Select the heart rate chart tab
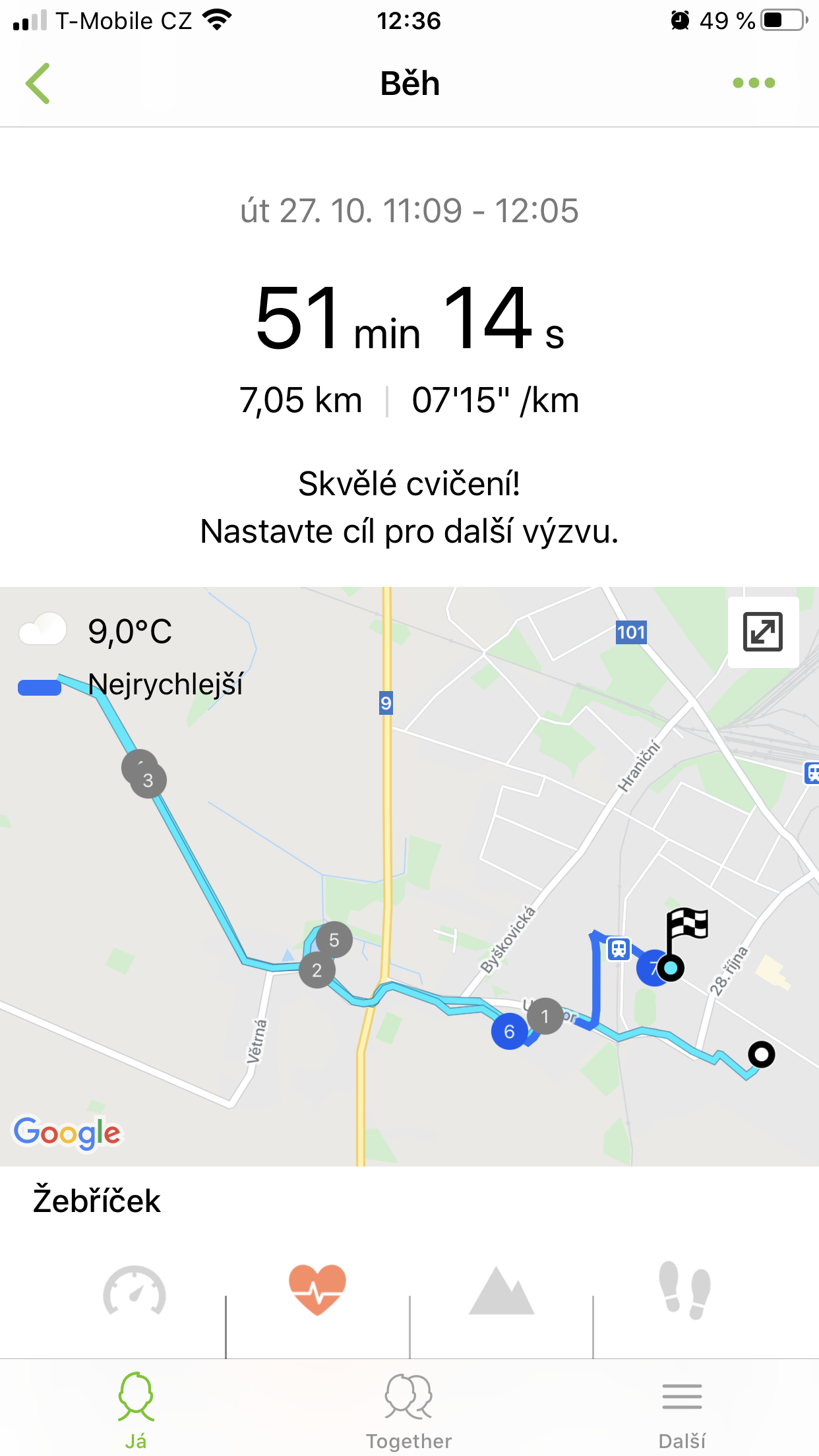The width and height of the screenshot is (819, 1456). coord(317,1290)
